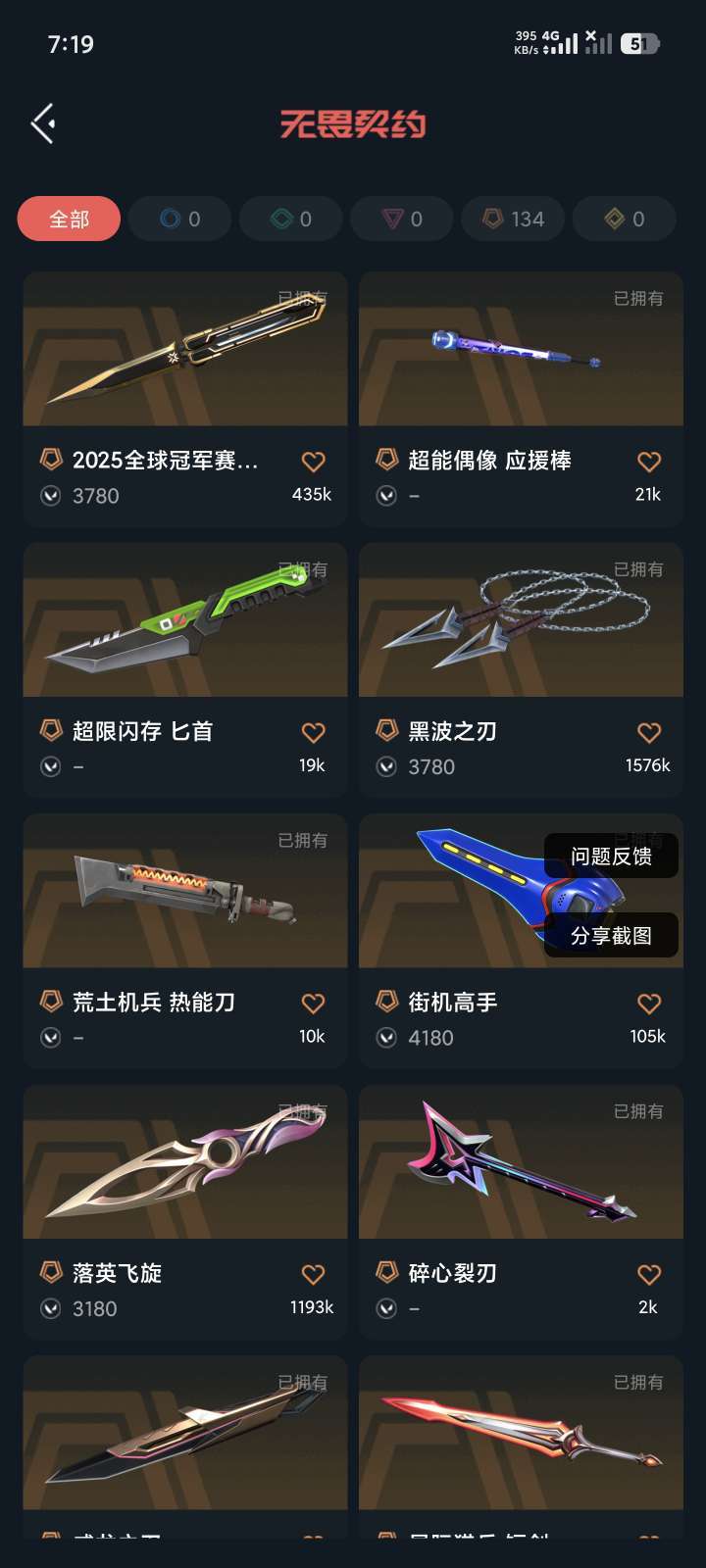Favorite the 2025全球冠军赛 skin
The height and width of the screenshot is (1568, 706).
(313, 462)
